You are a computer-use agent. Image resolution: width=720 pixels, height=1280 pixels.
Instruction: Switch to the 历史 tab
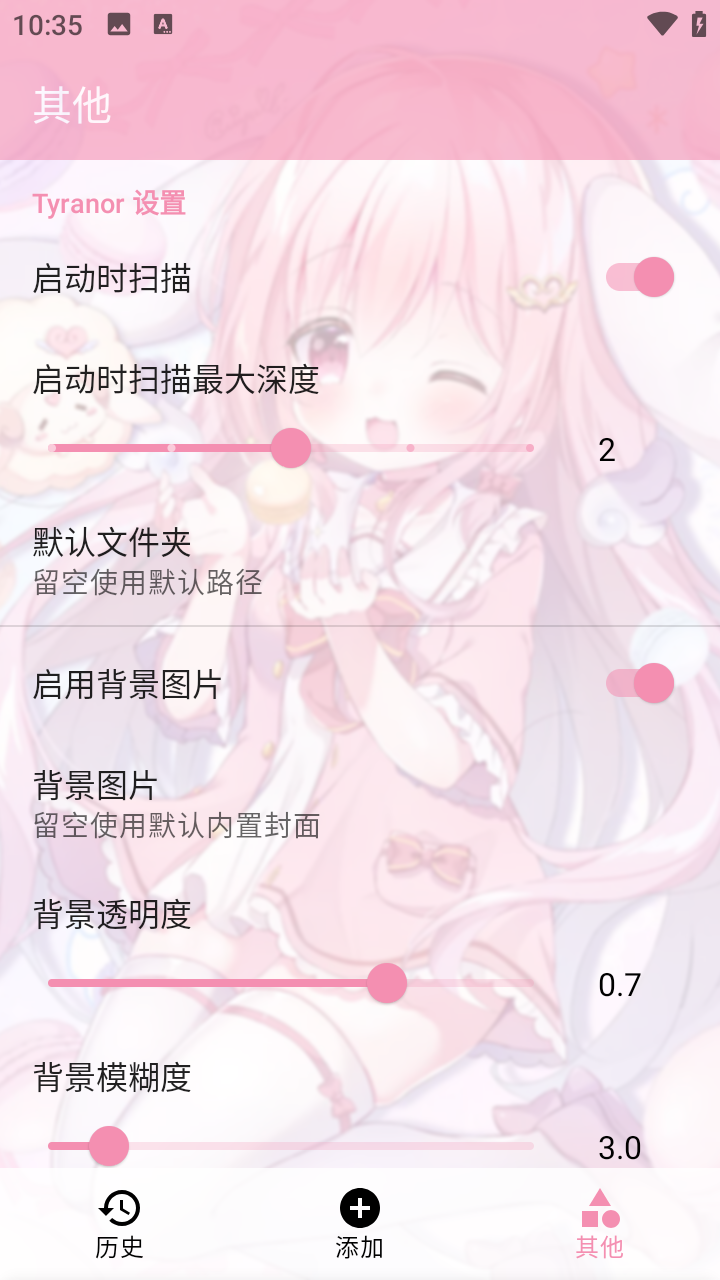(119, 1224)
